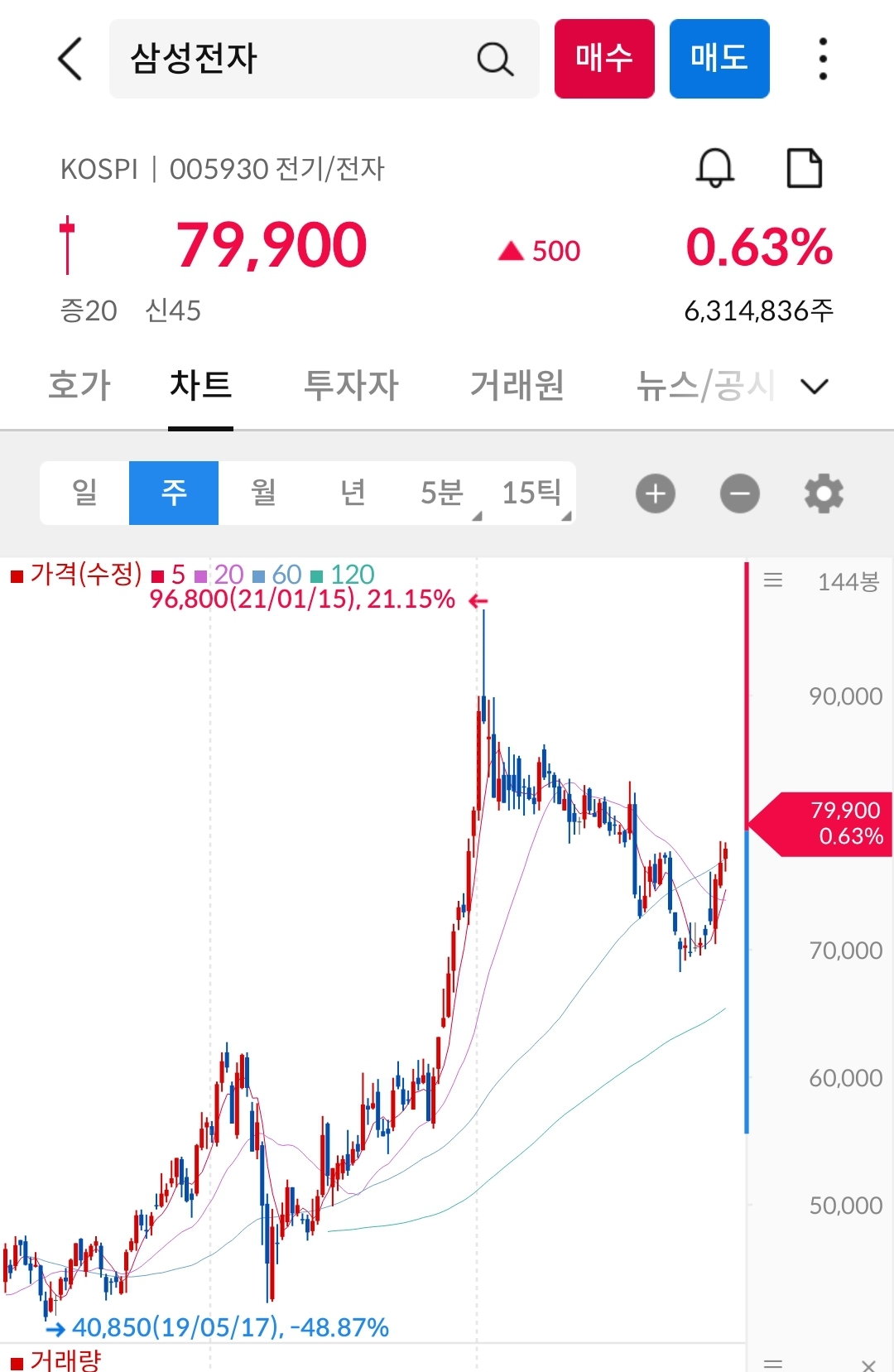Choose the 5분 minute chart option

coord(444,493)
